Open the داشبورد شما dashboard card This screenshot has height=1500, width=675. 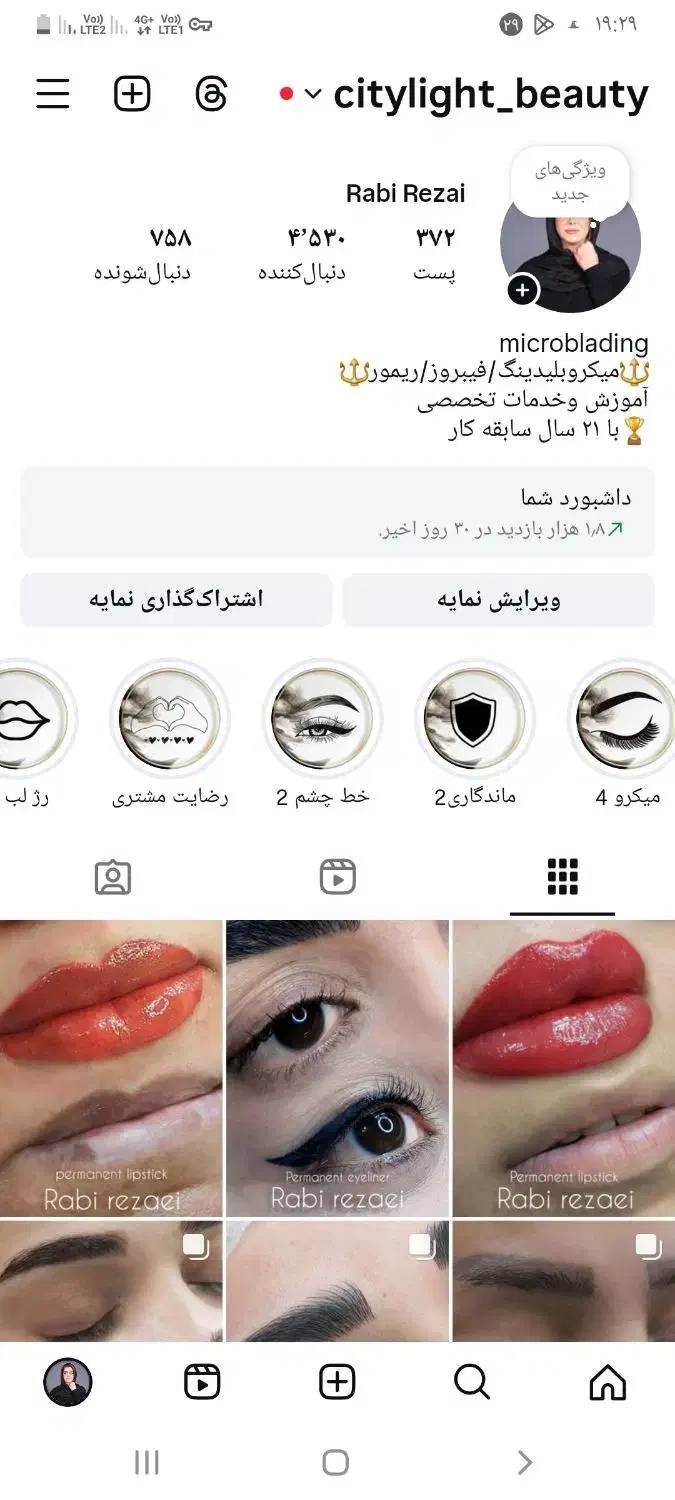pos(337,512)
